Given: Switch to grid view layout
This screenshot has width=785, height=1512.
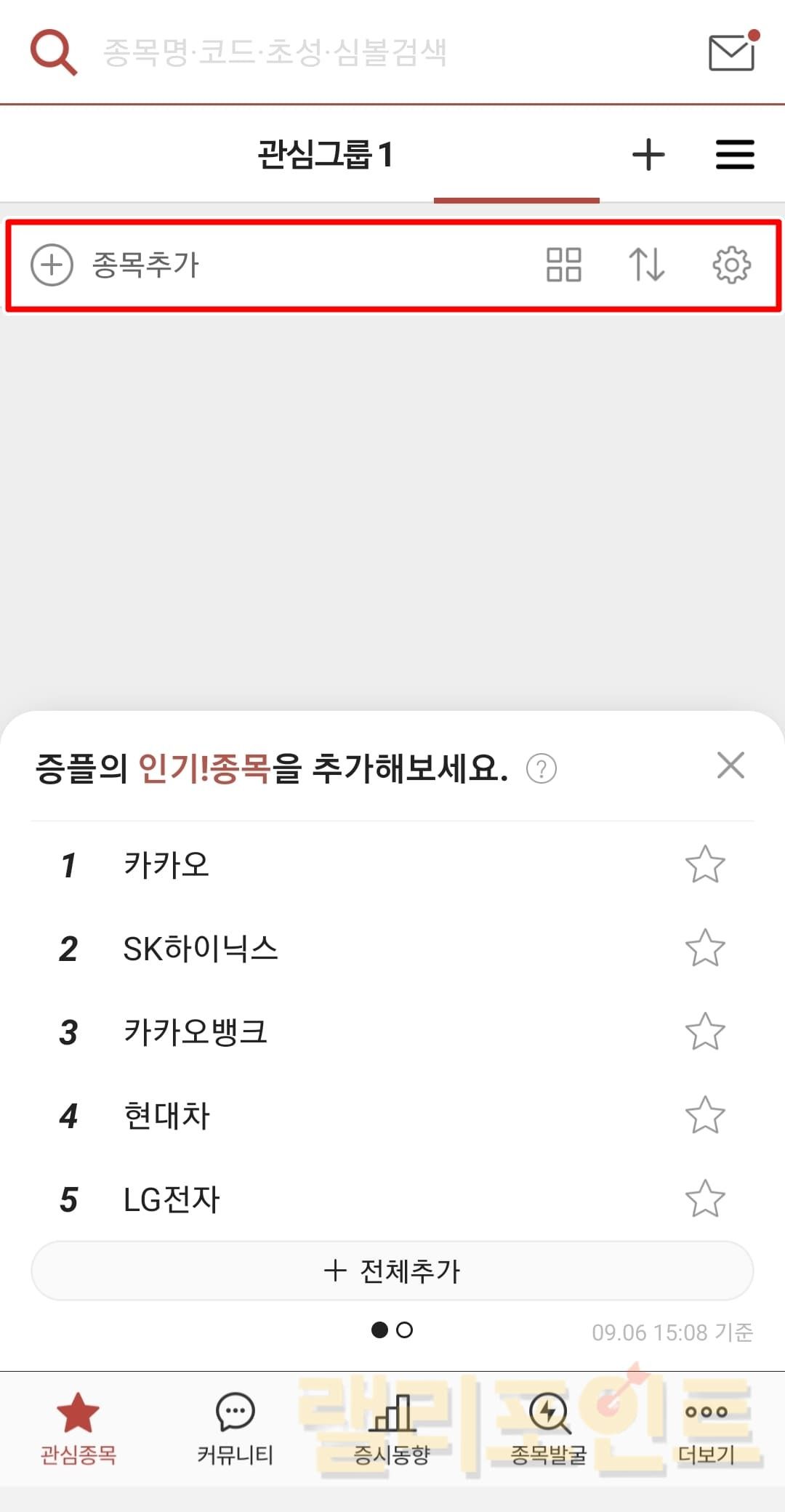Looking at the screenshot, I should click(563, 265).
